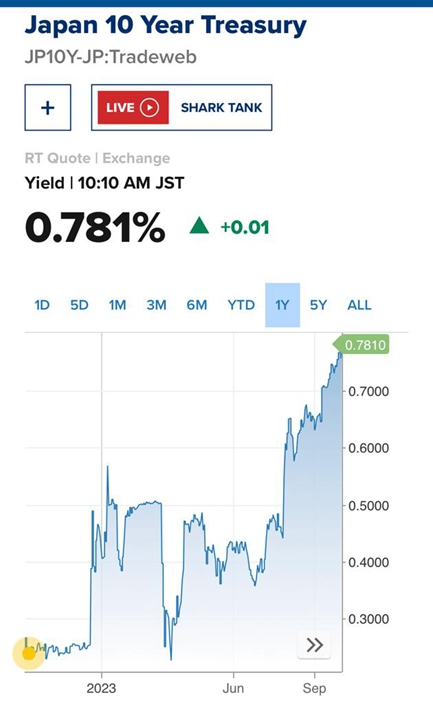The image size is (433, 704).
Task: Watch live Shark Tank stream
Action: (x=181, y=107)
